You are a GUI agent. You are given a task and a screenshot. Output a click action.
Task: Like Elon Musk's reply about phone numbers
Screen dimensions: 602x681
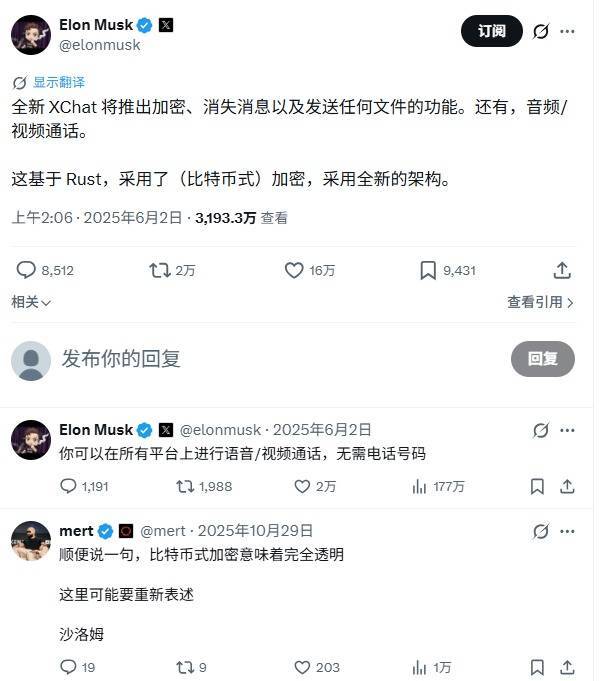point(302,487)
